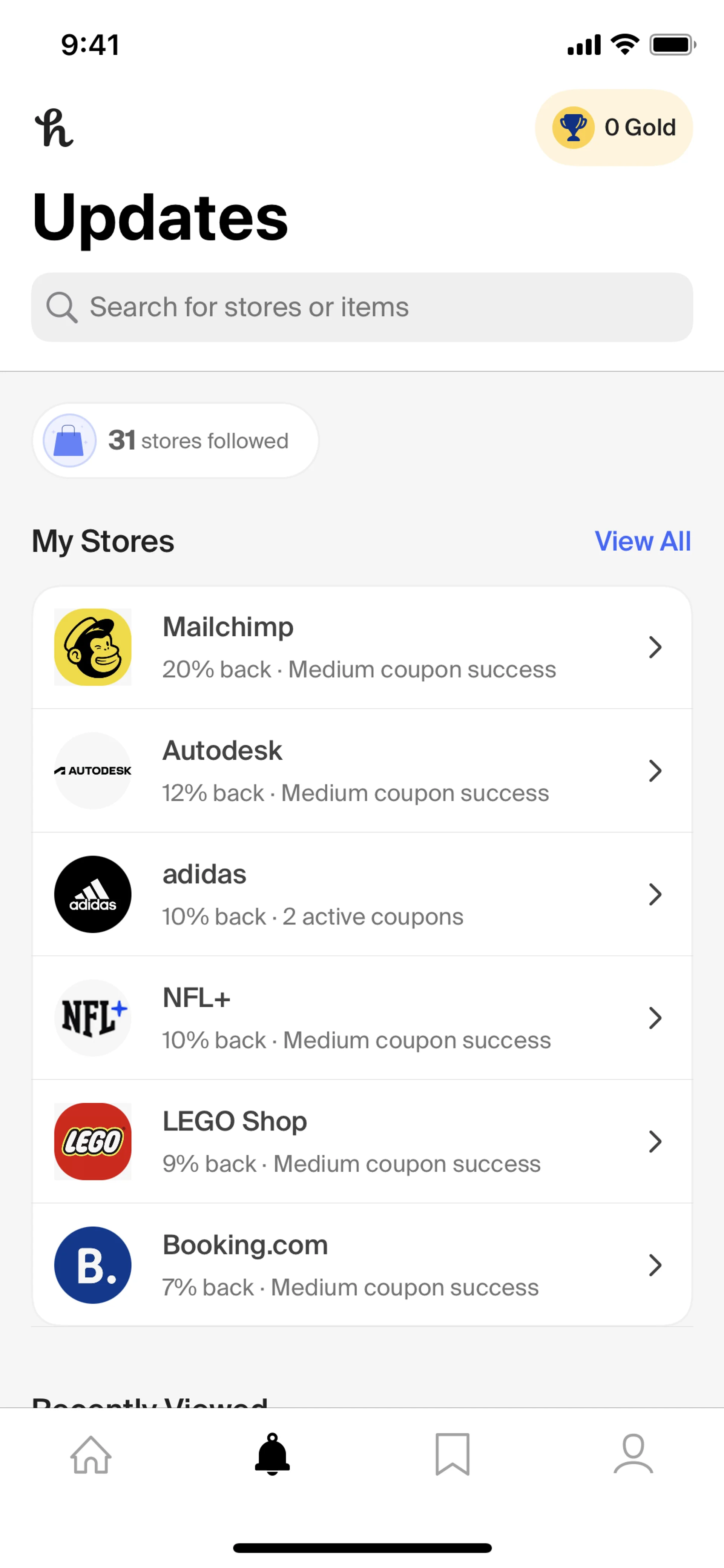This screenshot has width=724, height=1568.
Task: Open the Mailchimp store row
Action: click(x=362, y=648)
